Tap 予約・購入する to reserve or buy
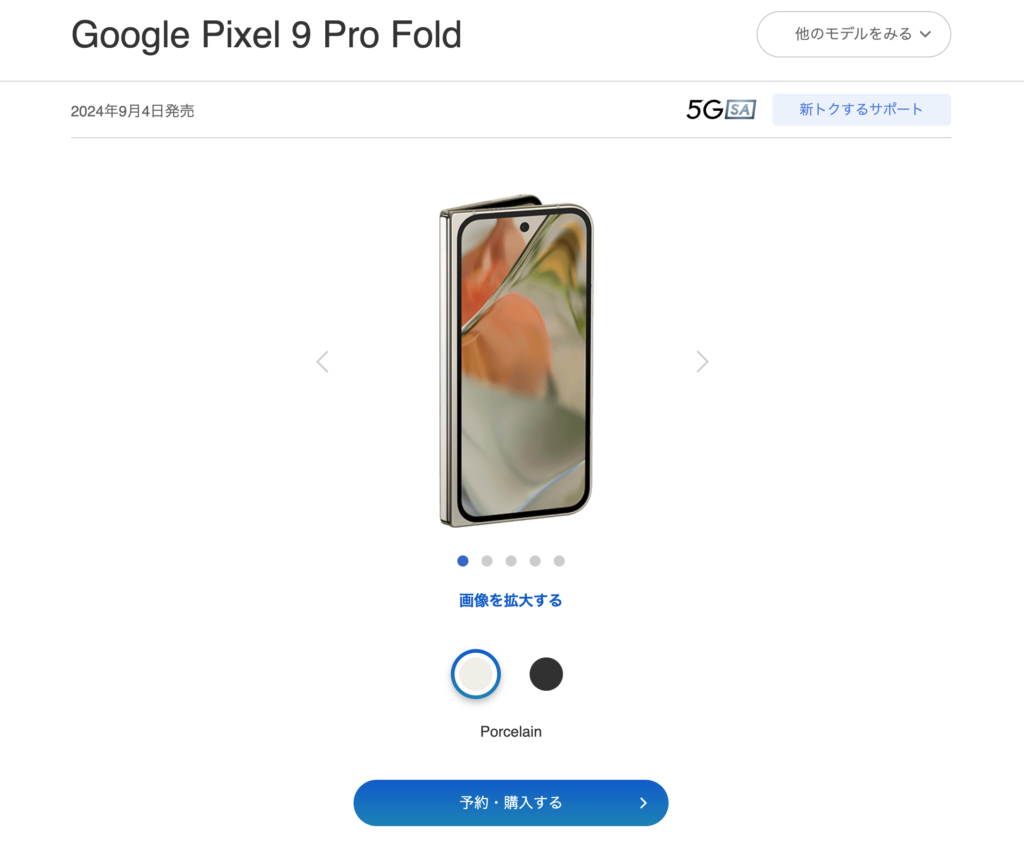Screen dimensions: 1024x841 pyautogui.click(x=511, y=802)
